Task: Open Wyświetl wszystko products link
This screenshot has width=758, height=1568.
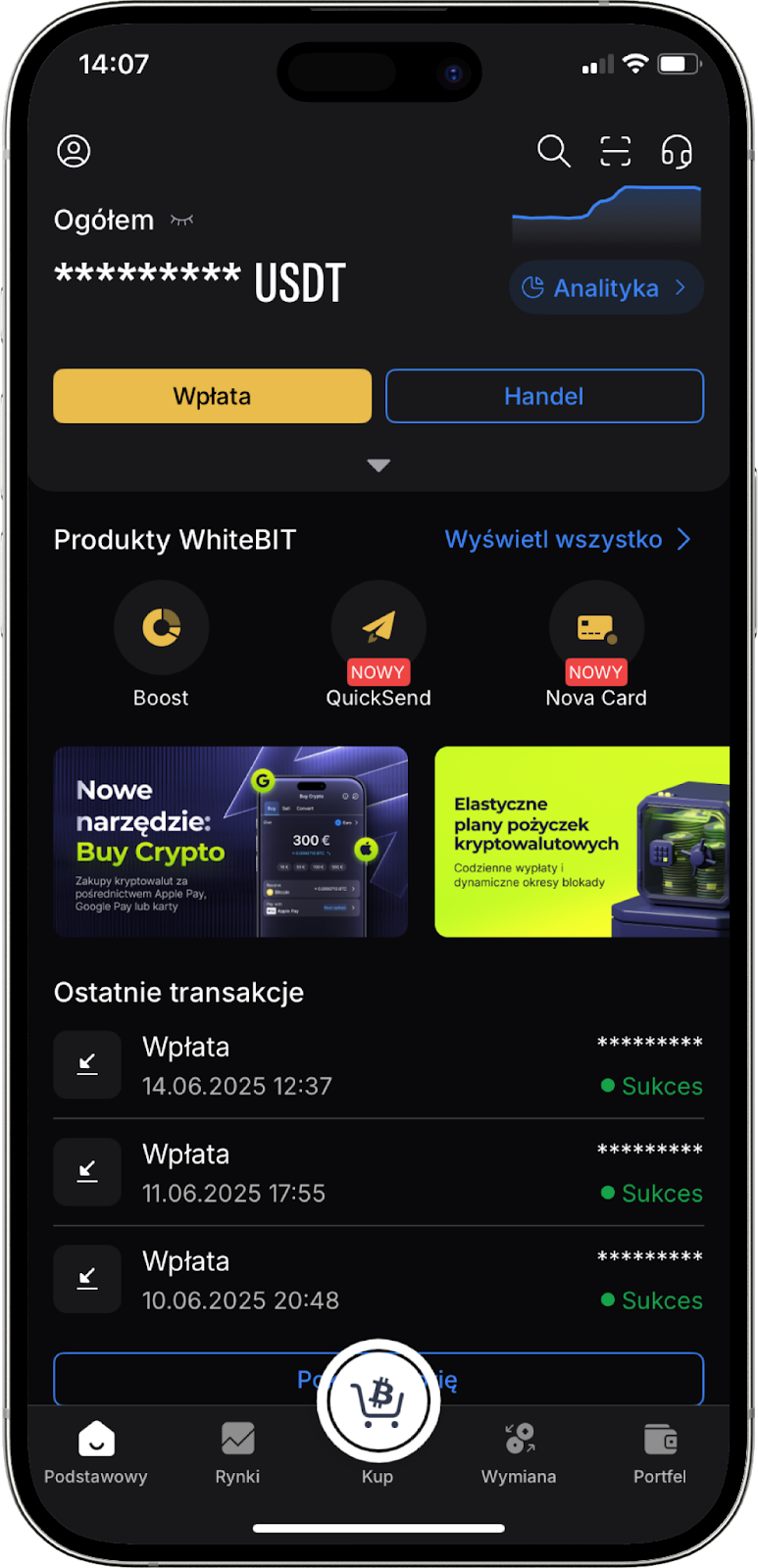Action: click(568, 539)
